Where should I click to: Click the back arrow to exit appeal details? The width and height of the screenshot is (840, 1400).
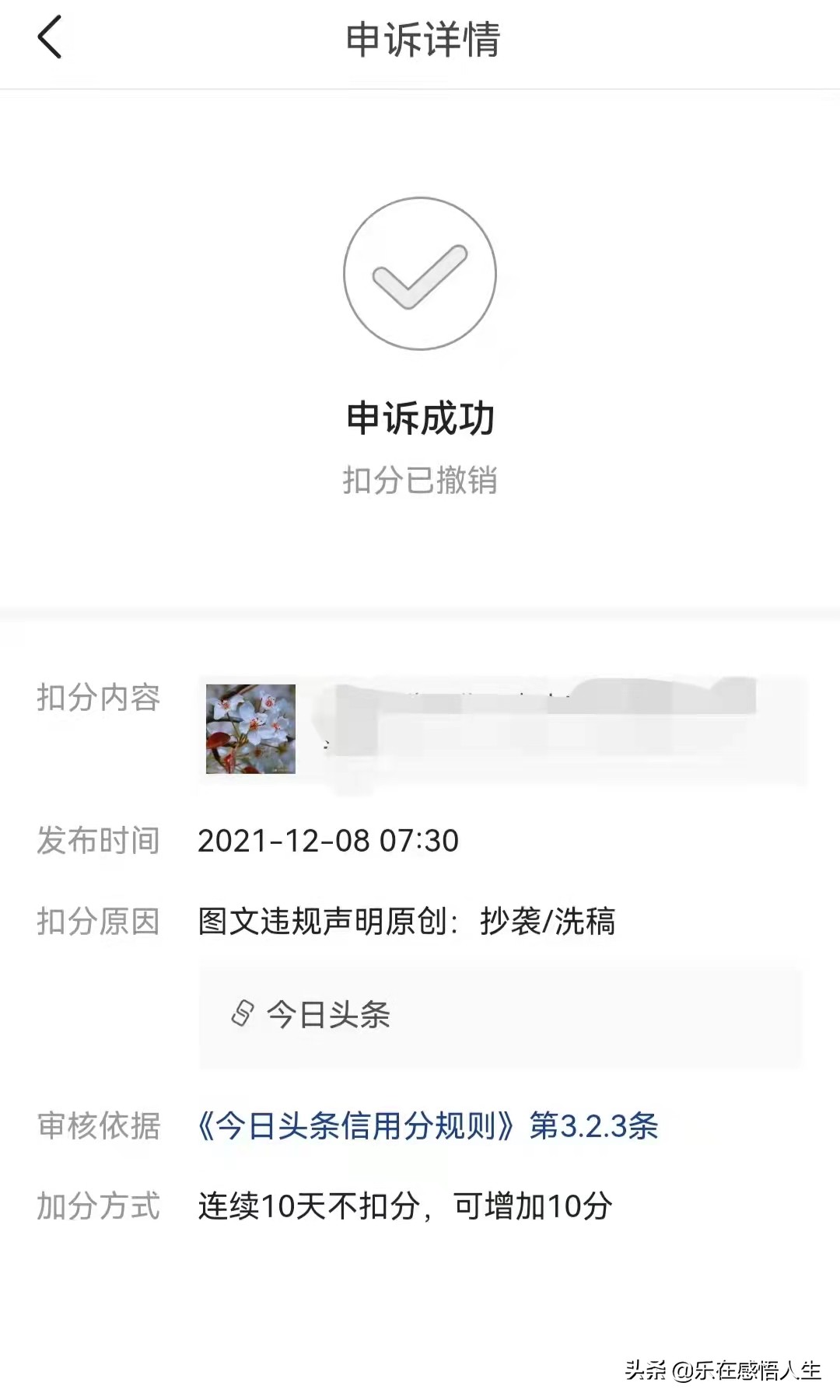pos(48,37)
